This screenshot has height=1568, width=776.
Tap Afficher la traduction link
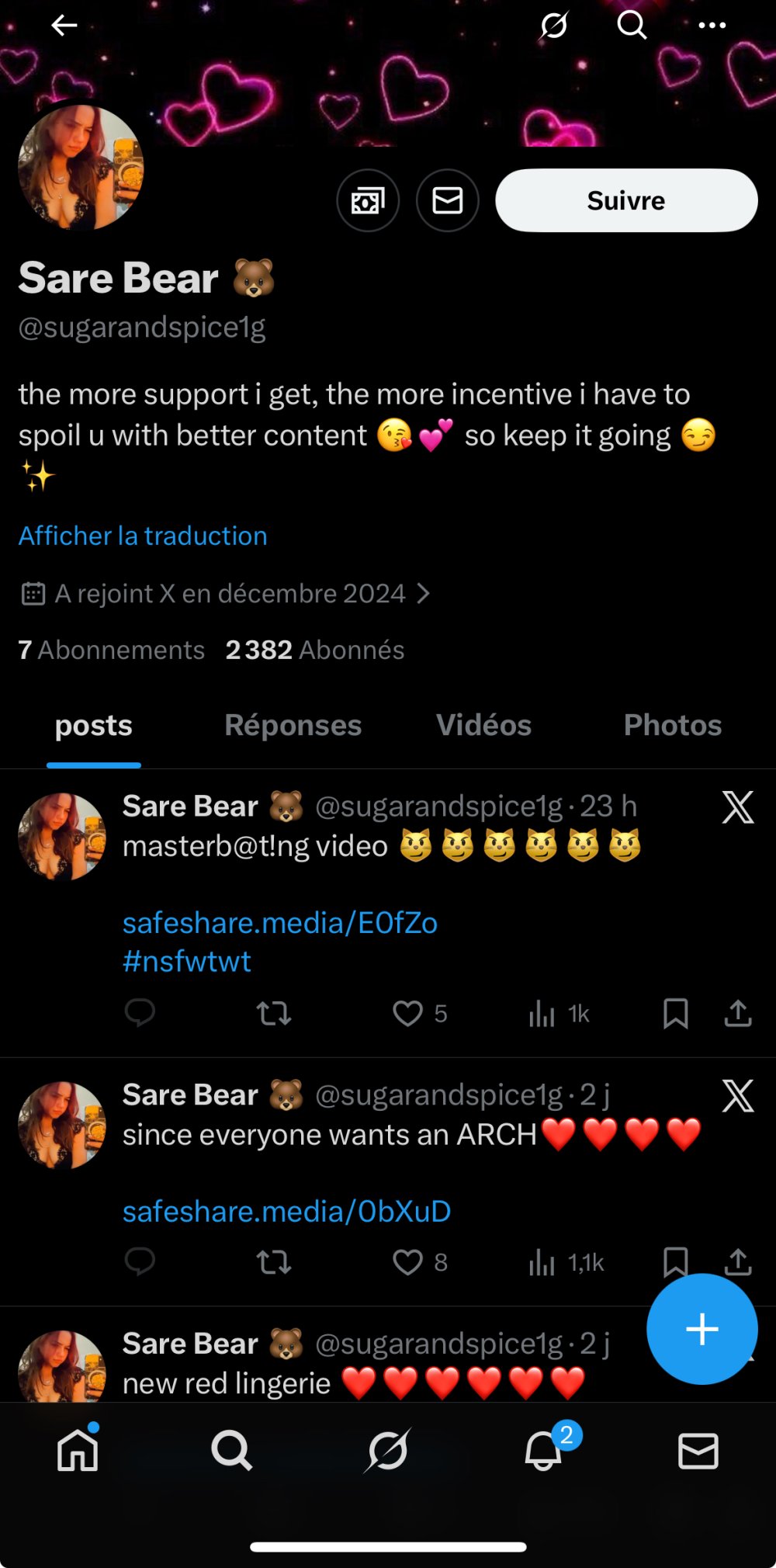click(x=143, y=536)
